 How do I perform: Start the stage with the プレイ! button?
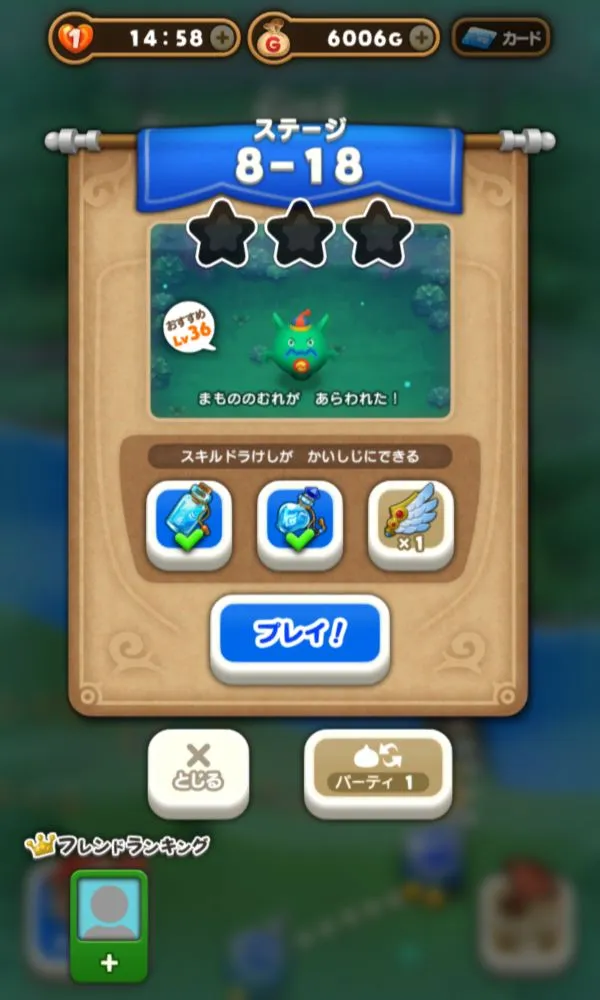(299, 634)
